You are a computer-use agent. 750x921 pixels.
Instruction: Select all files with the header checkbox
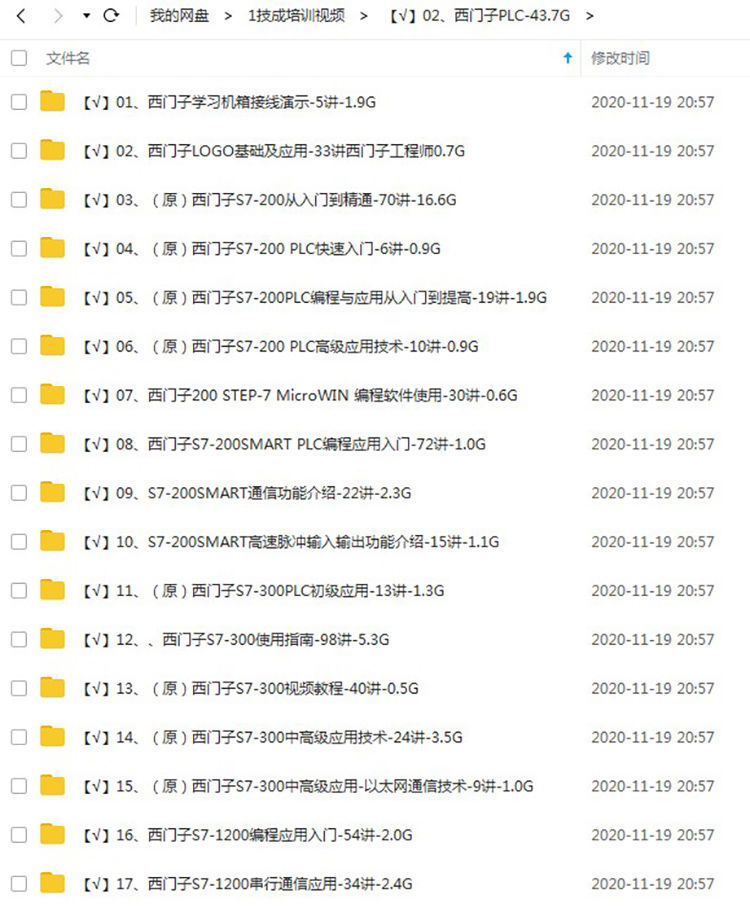coord(19,58)
